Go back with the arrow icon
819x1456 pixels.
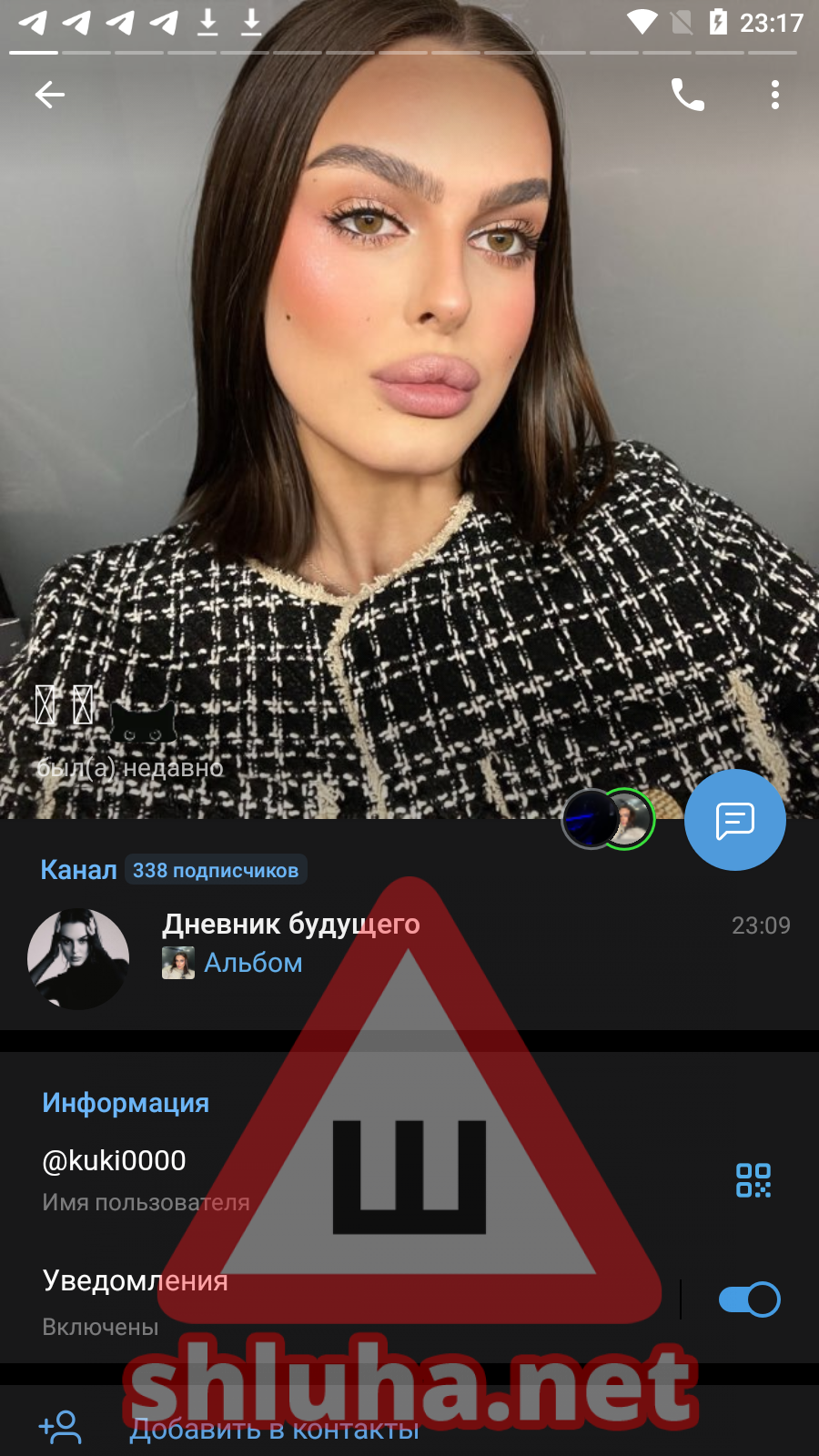tap(50, 95)
